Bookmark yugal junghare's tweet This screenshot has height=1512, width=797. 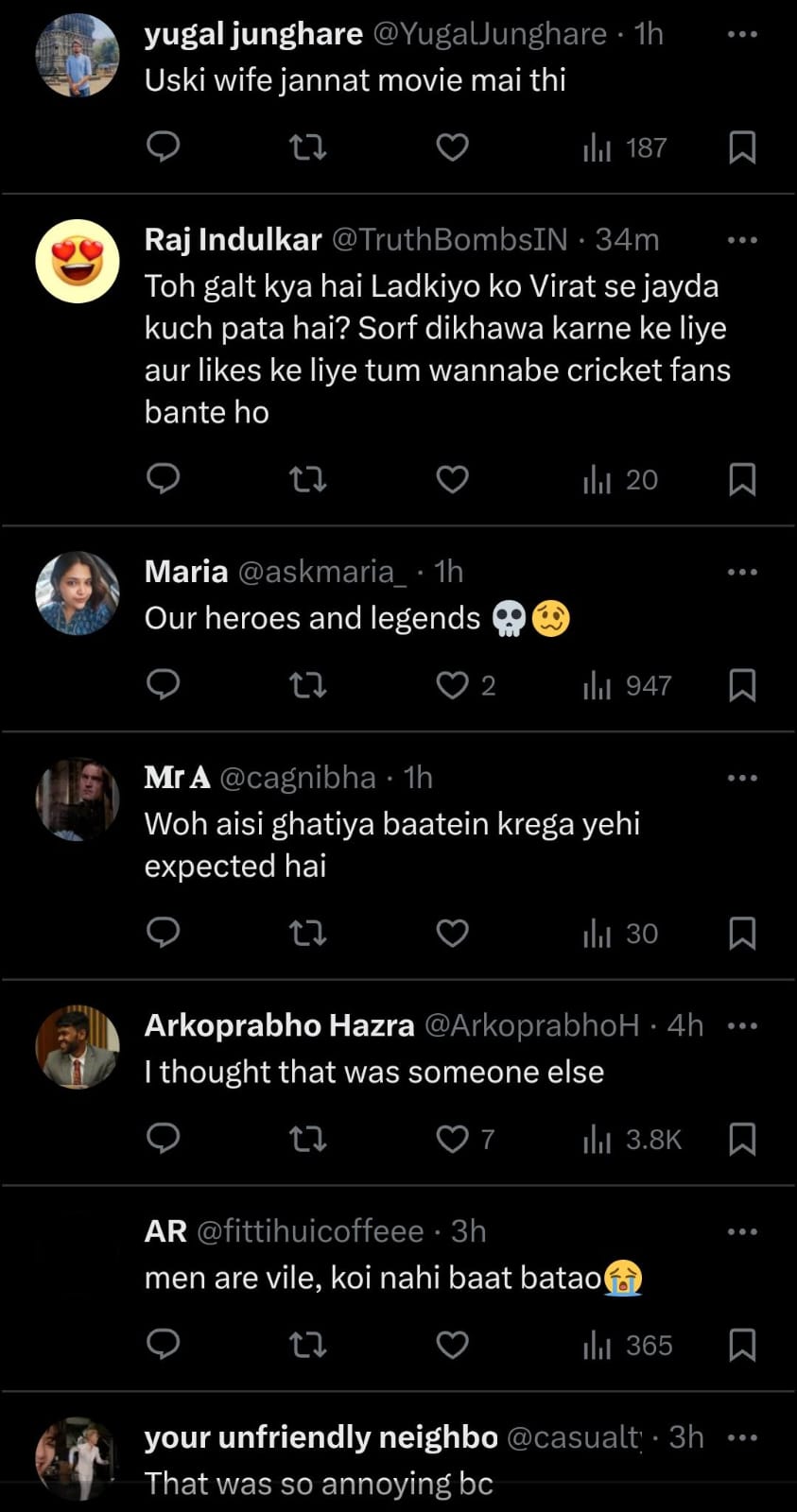point(742,147)
